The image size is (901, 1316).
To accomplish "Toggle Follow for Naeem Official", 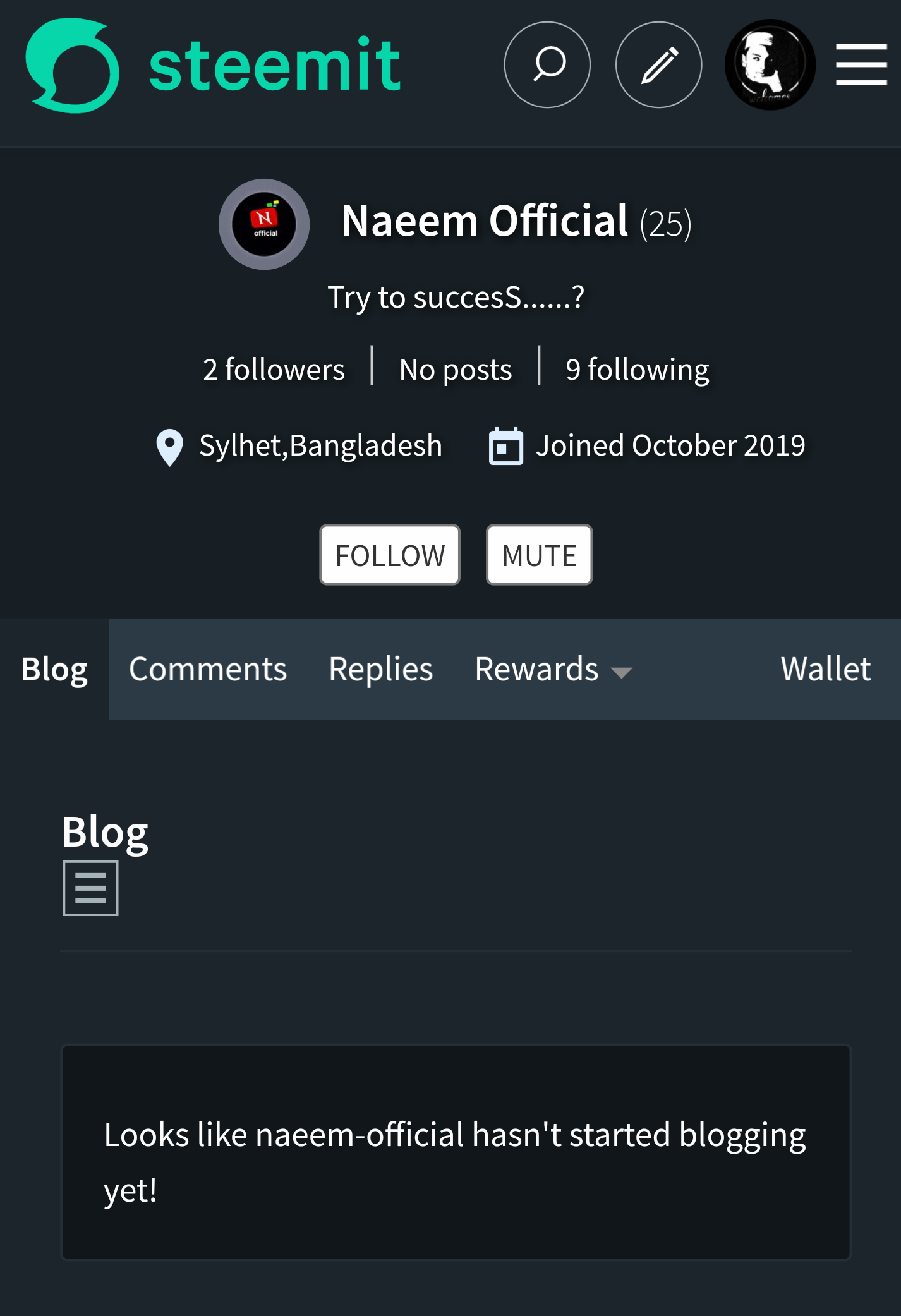I will pyautogui.click(x=389, y=555).
